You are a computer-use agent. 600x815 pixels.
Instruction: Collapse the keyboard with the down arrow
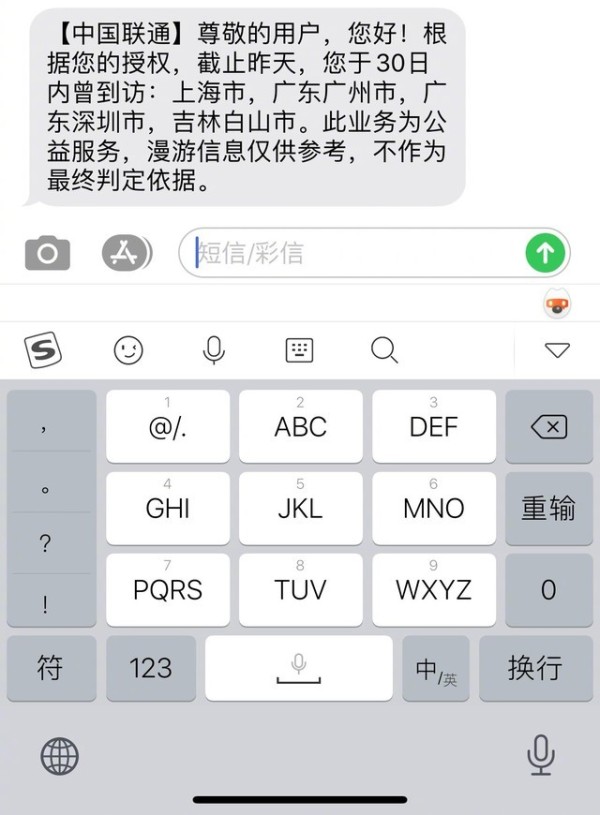[556, 349]
